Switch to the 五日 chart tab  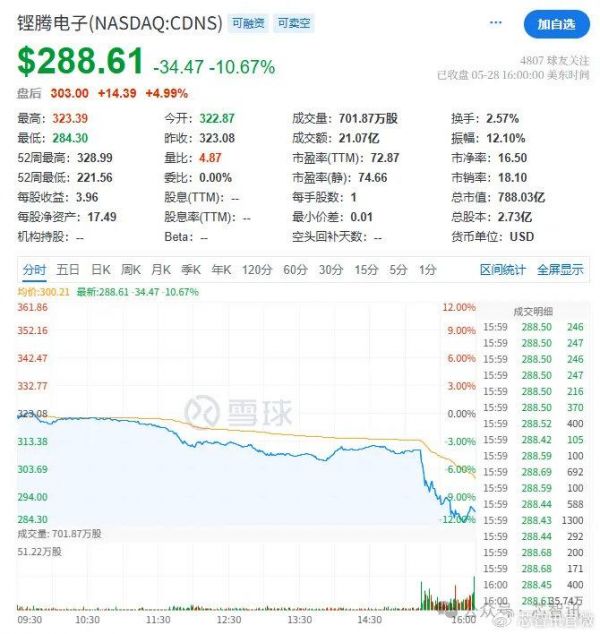click(68, 269)
